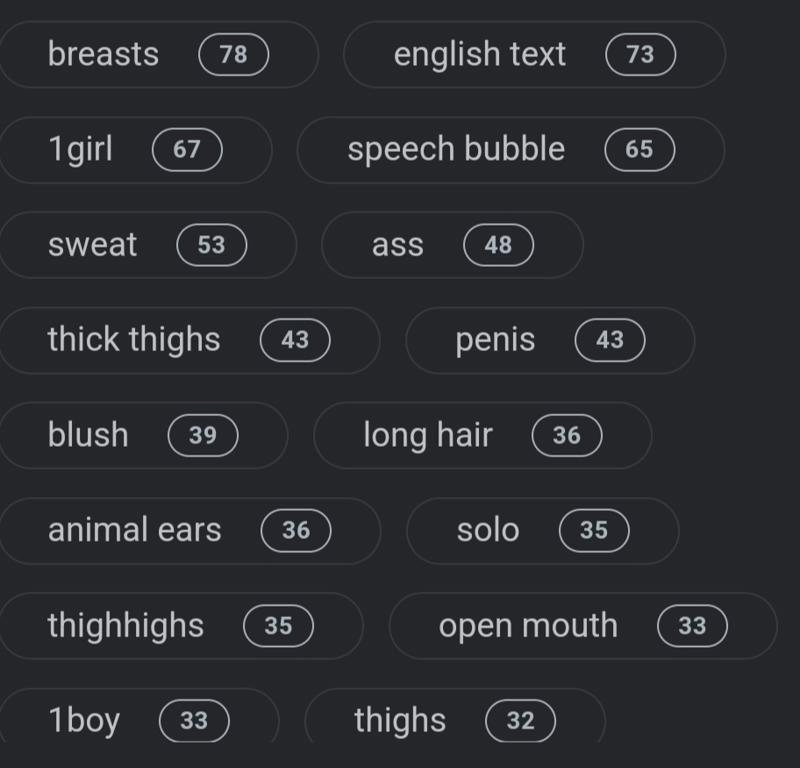Choose the "open mouth" tag chip
Image resolution: width=800 pixels, height=768 pixels.
point(582,626)
